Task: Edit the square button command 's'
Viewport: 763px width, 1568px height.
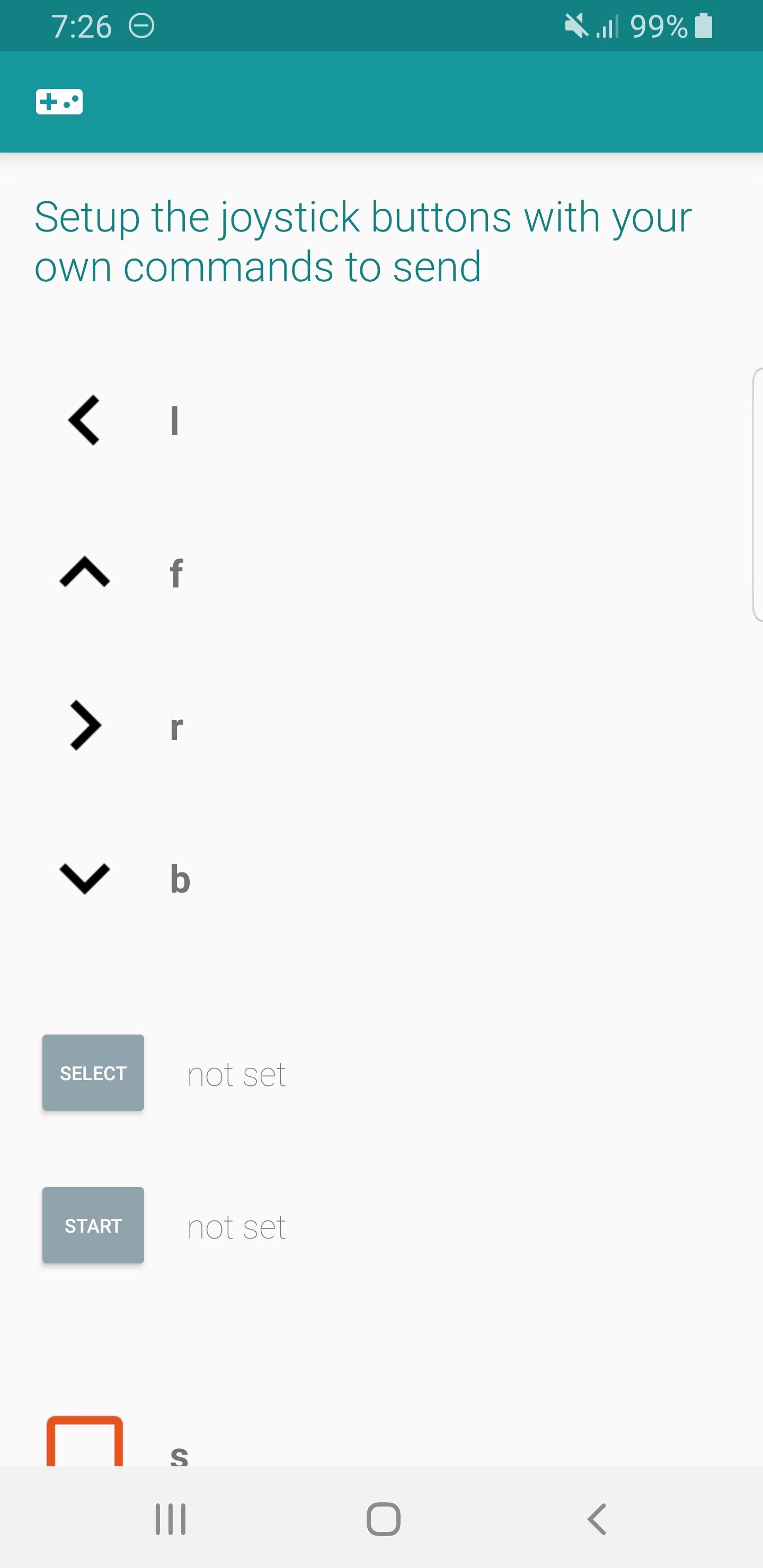Action: [179, 1454]
